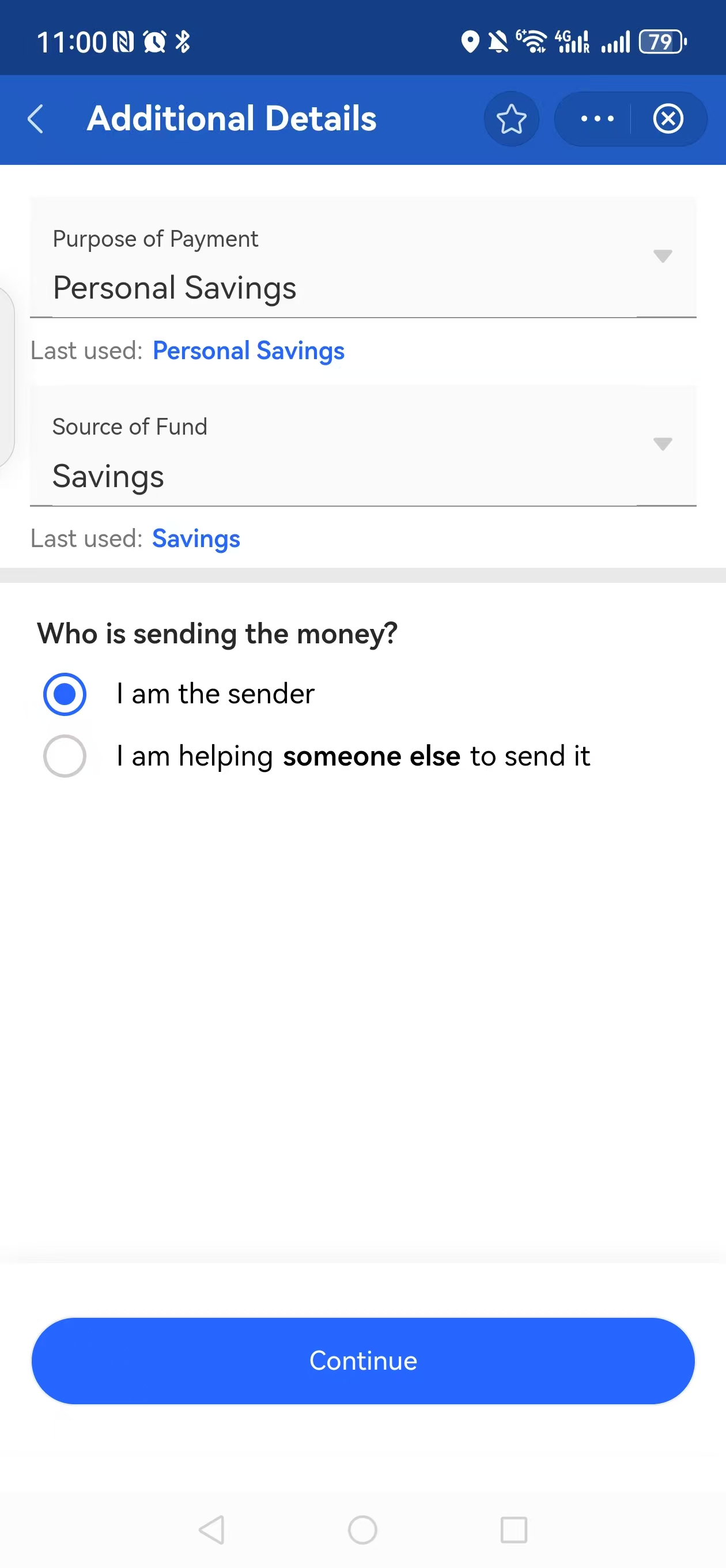The image size is (726, 1568).
Task: Close the mini app with X
Action: [668, 119]
